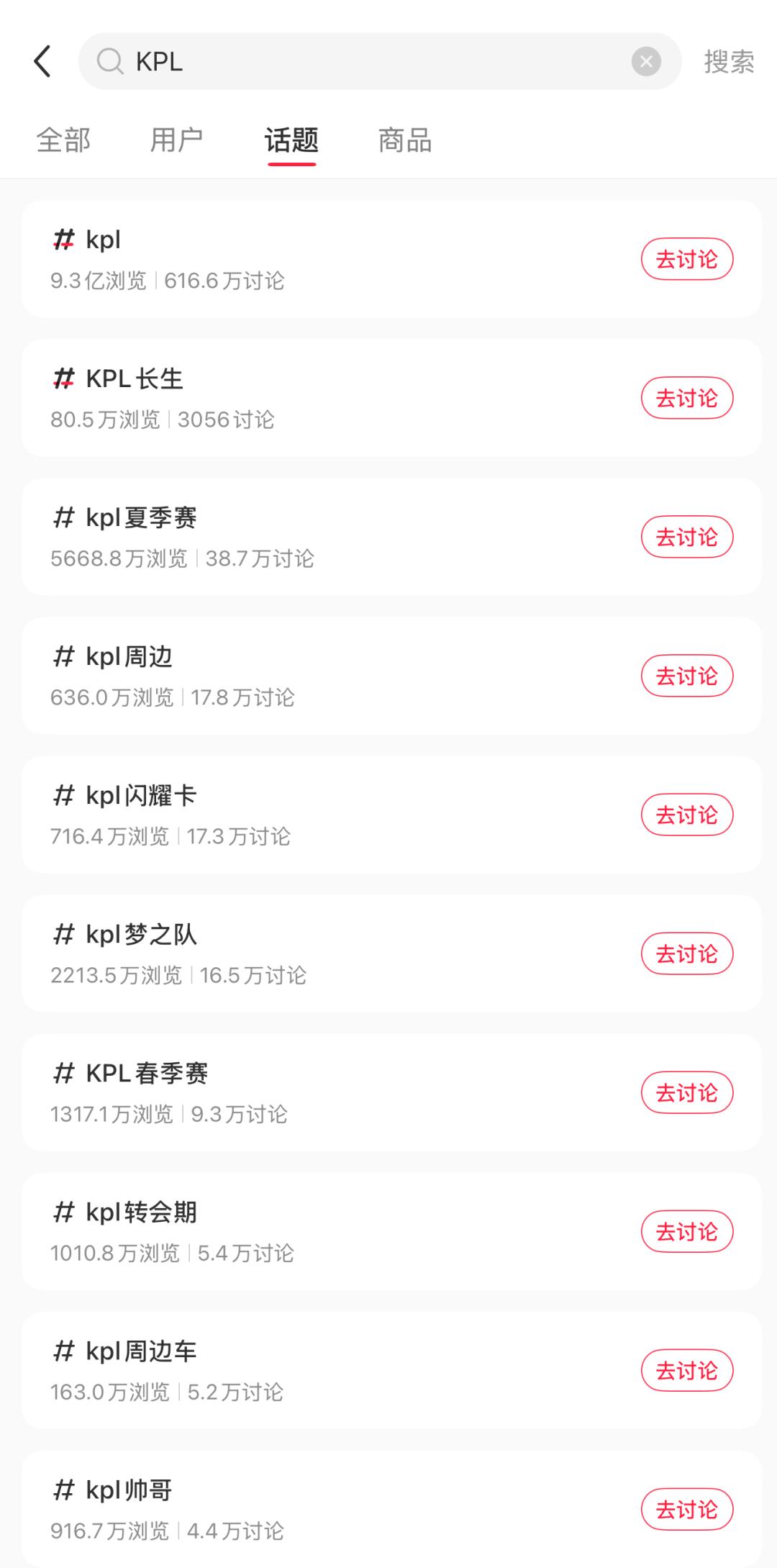Open the #kpl夏季赛 topic
Screen dimensions: 777x1568
tap(288, 537)
